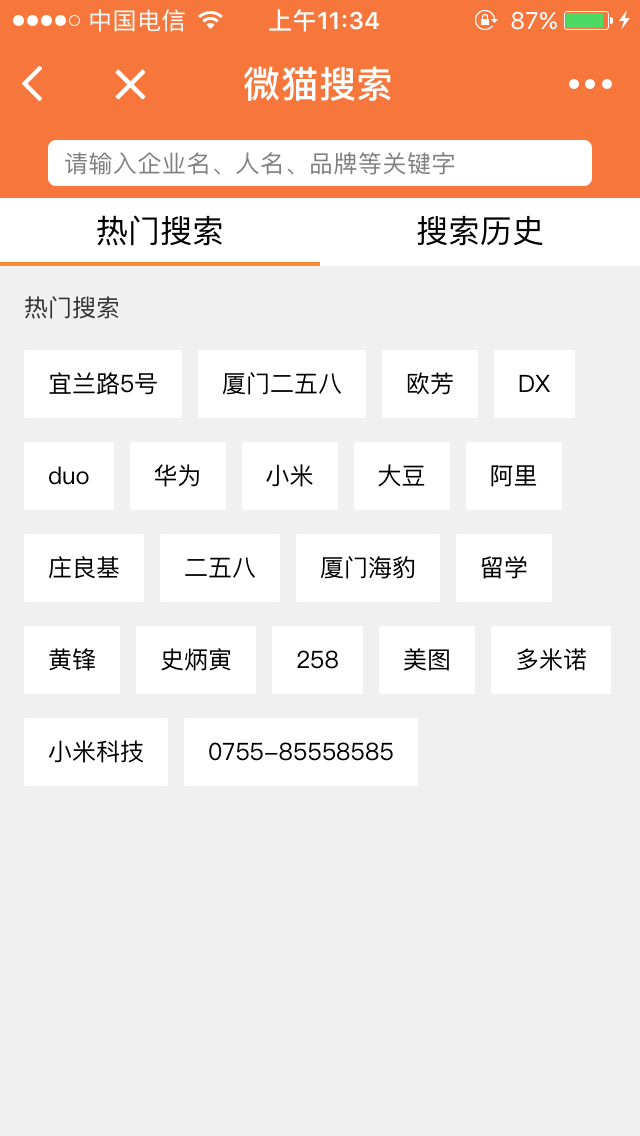Select the 留学 keyword chip
Viewport: 640px width, 1136px height.
504,568
